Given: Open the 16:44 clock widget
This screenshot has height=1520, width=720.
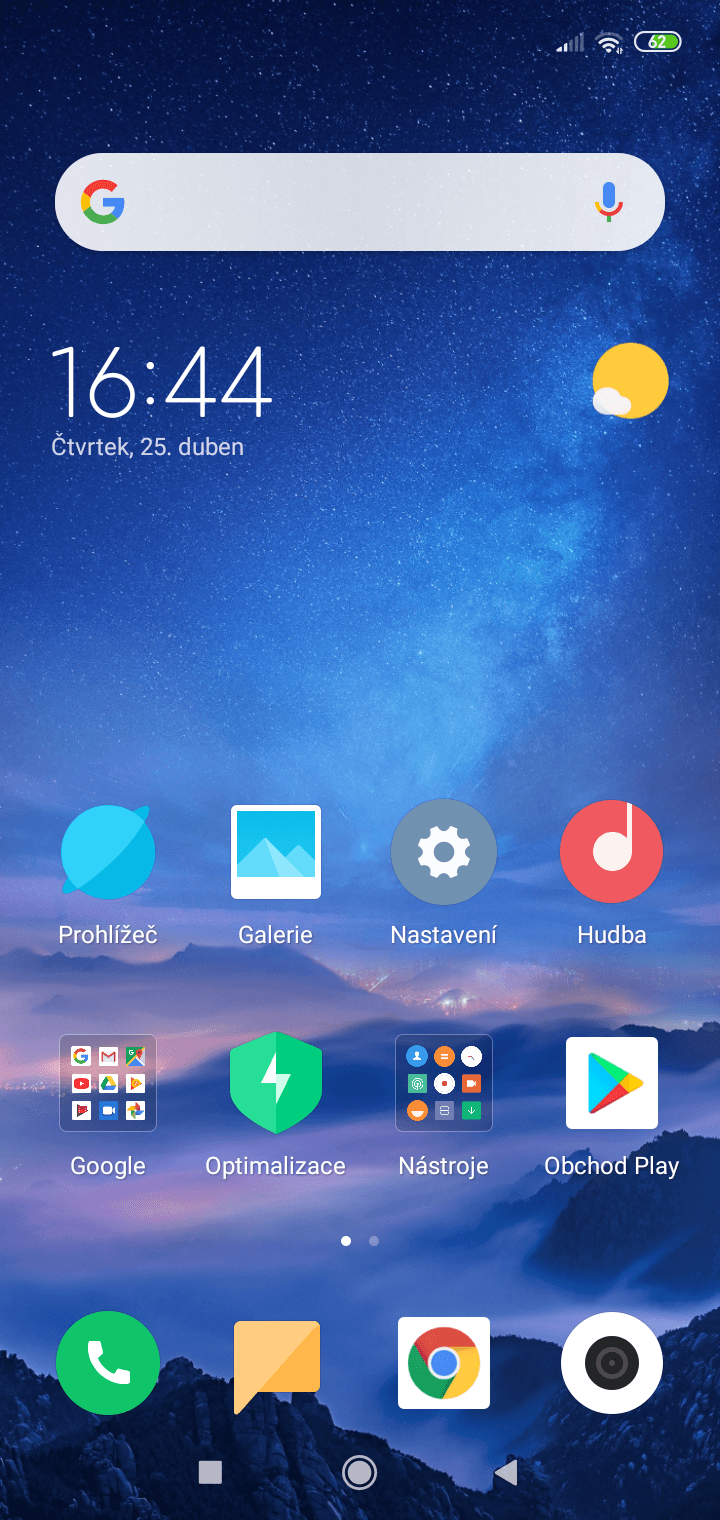Looking at the screenshot, I should [x=161, y=381].
